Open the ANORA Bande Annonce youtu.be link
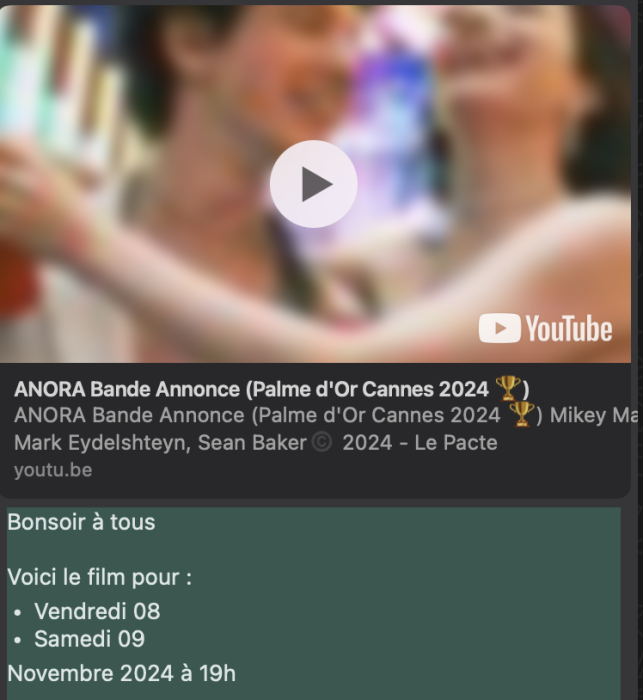This screenshot has height=700, width=643. 271,389
